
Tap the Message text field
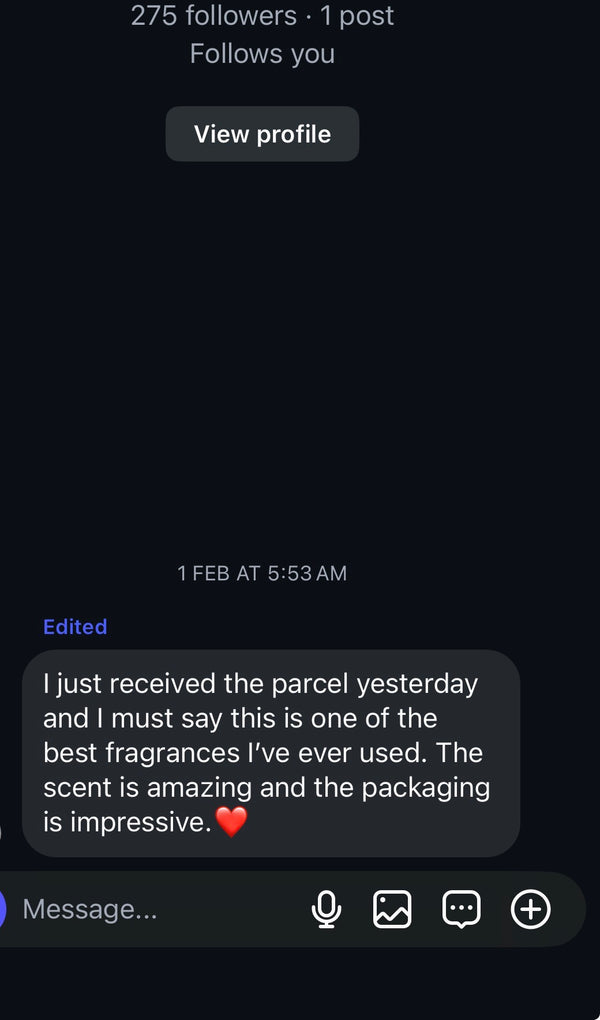[150, 909]
